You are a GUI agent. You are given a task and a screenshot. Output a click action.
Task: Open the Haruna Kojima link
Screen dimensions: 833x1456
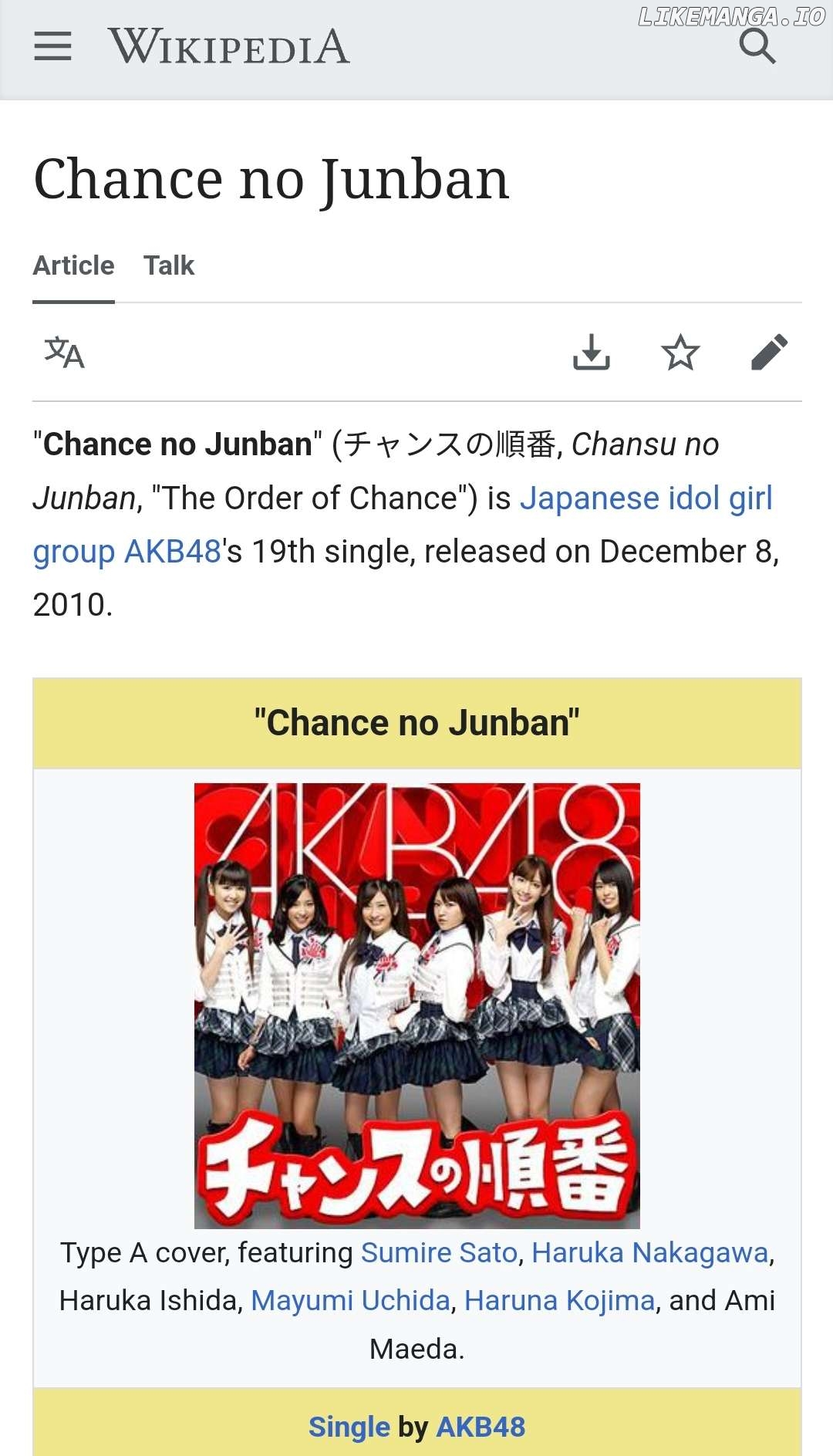[x=559, y=1300]
